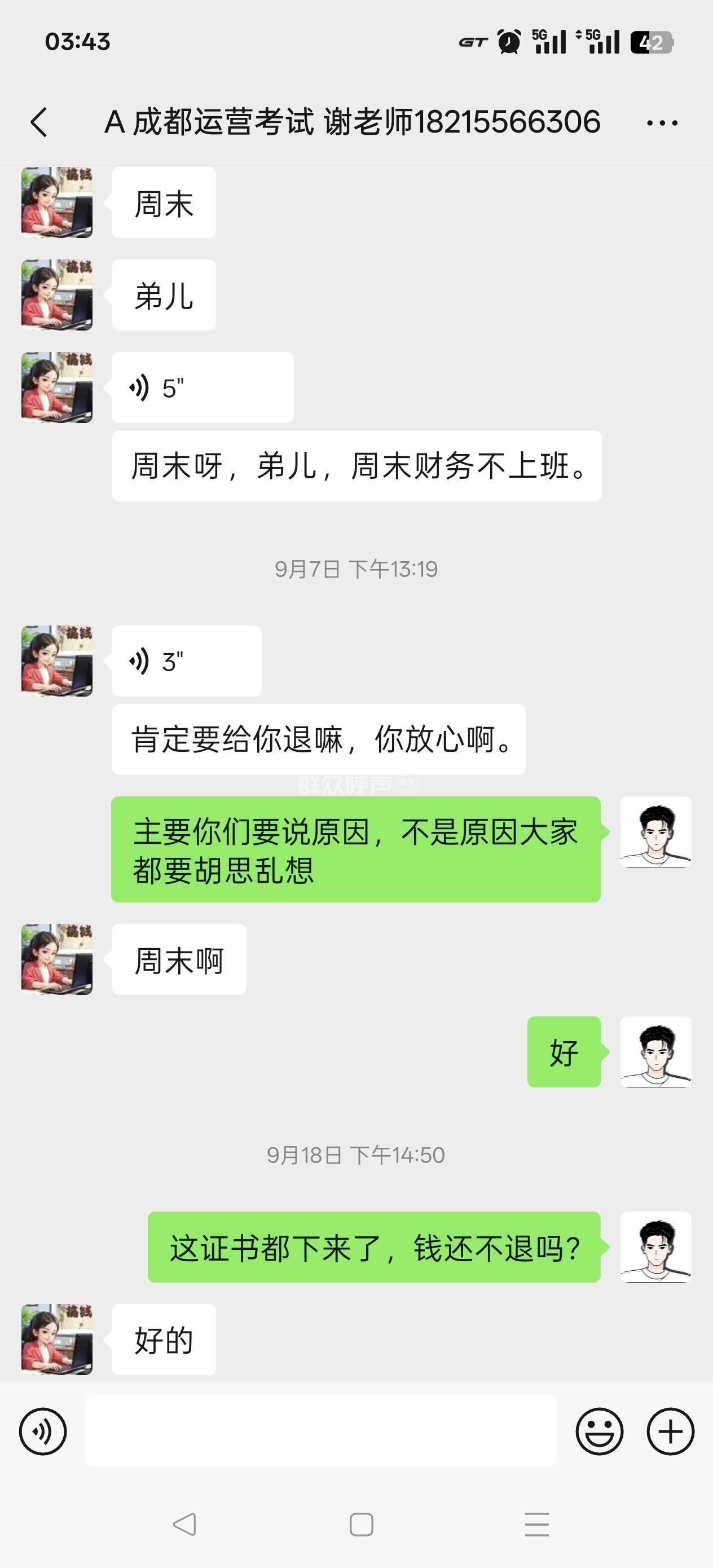Go back from this chat
This screenshot has height=1568, width=713.
[x=39, y=122]
